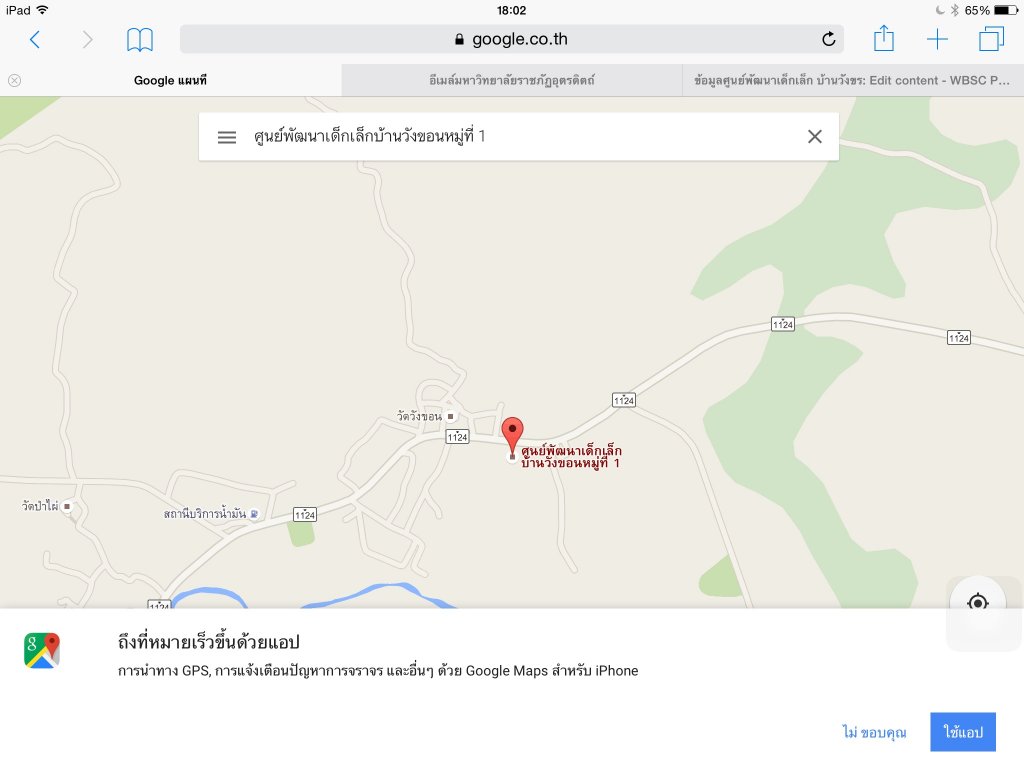Center the map on my location
The image size is (1024, 768).
click(x=978, y=602)
